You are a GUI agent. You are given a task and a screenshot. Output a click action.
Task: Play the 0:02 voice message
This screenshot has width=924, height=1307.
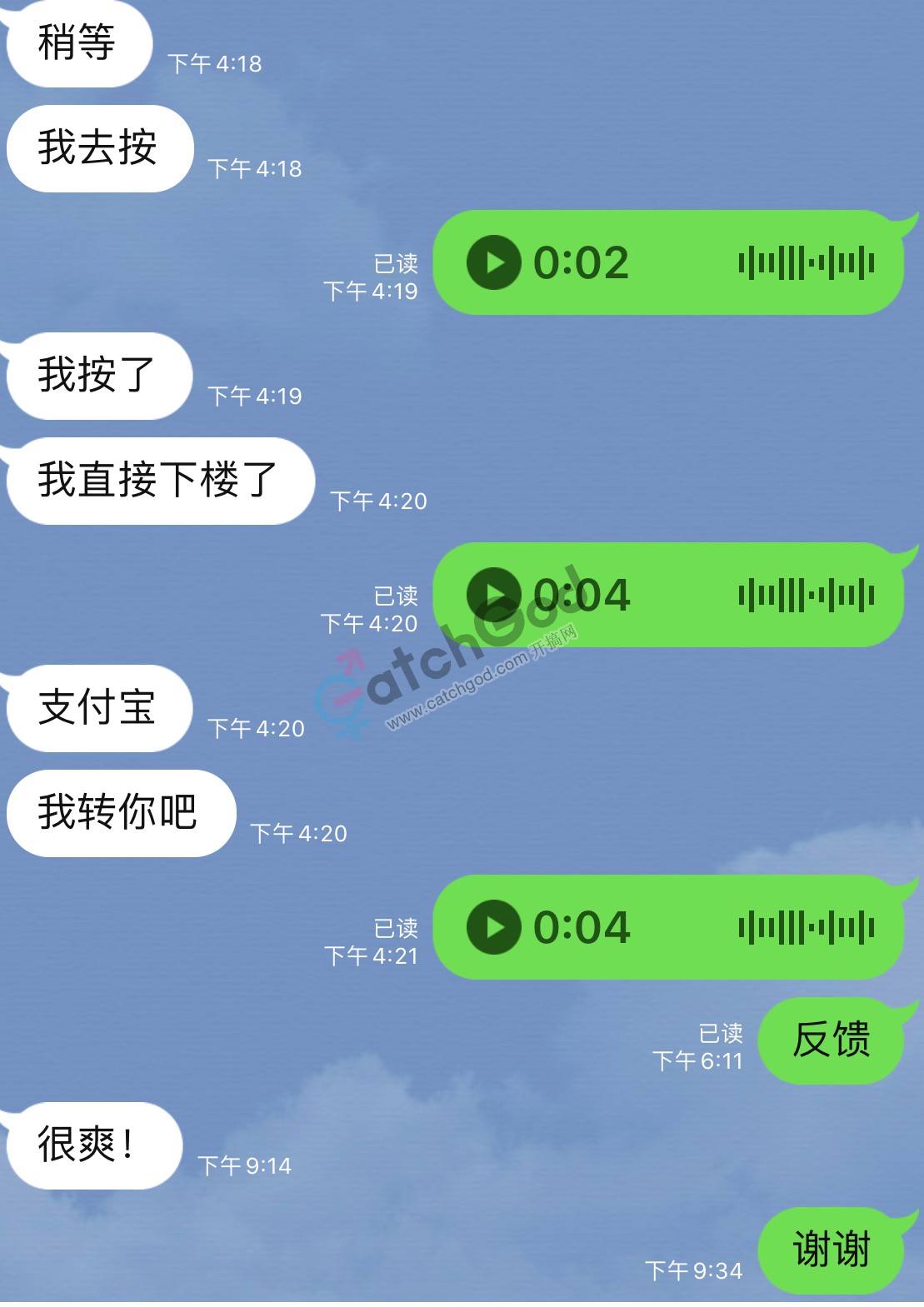[x=494, y=262]
